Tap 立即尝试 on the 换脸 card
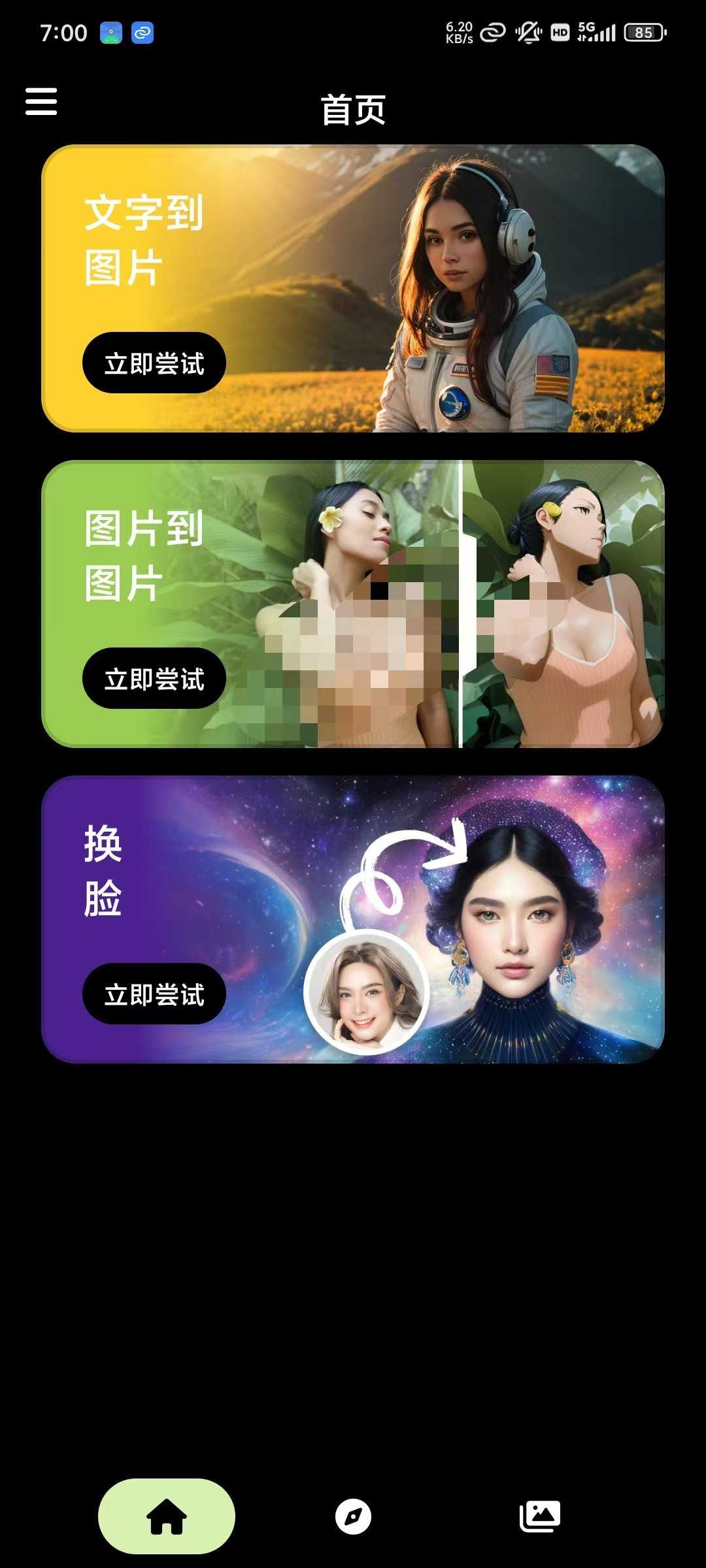This screenshot has width=706, height=1568. tap(154, 994)
